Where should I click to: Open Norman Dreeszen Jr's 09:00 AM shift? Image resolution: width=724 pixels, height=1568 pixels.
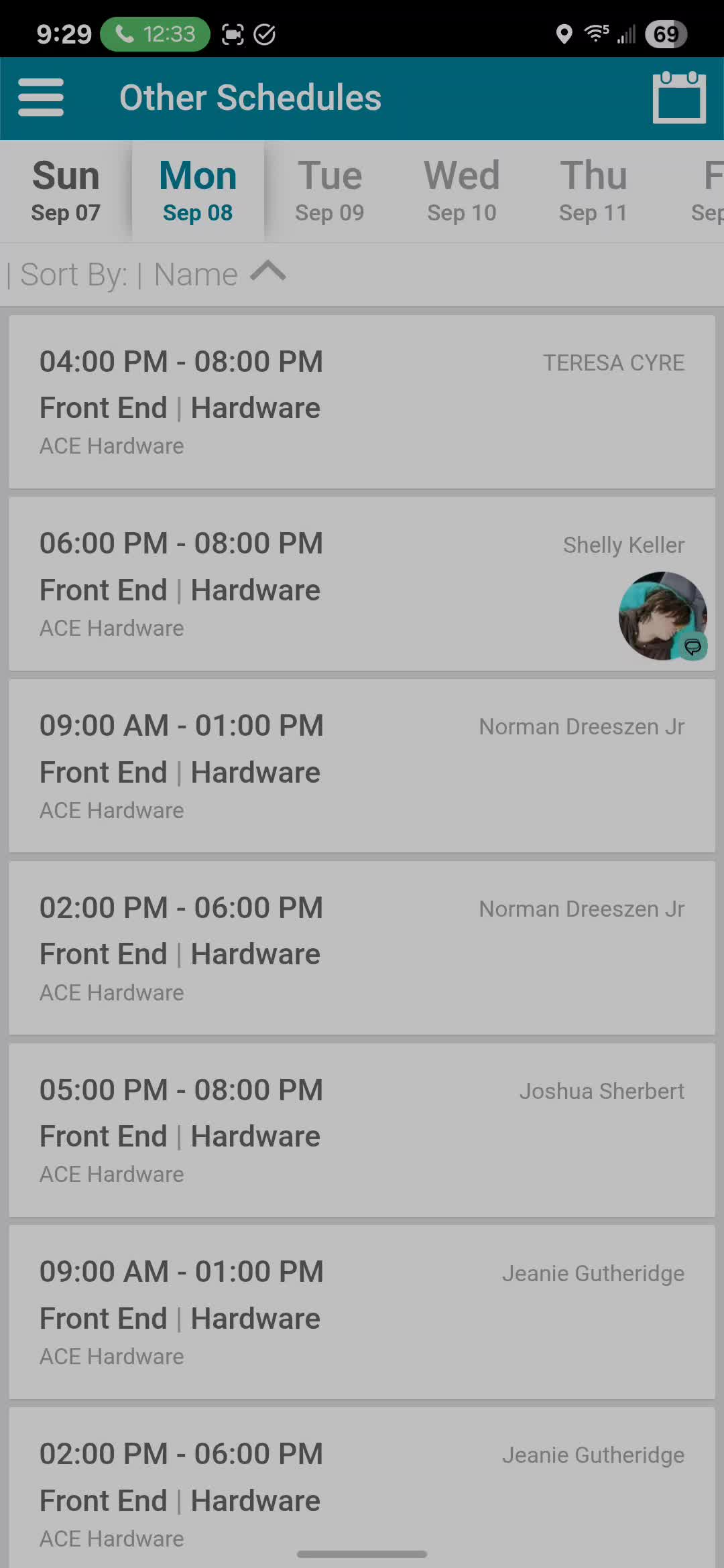tap(362, 767)
